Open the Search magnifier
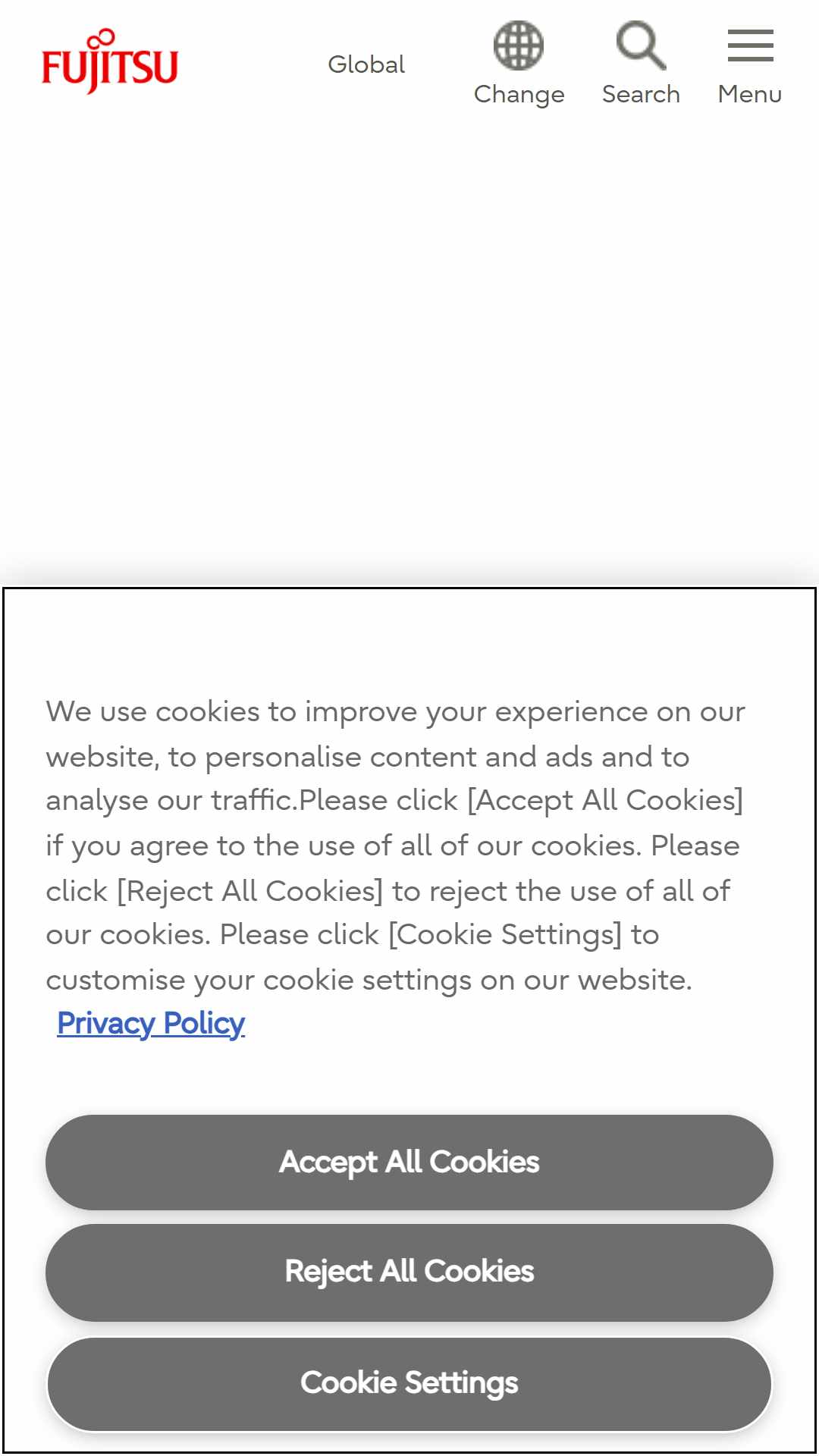This screenshot has width=819, height=1456. 642,45
